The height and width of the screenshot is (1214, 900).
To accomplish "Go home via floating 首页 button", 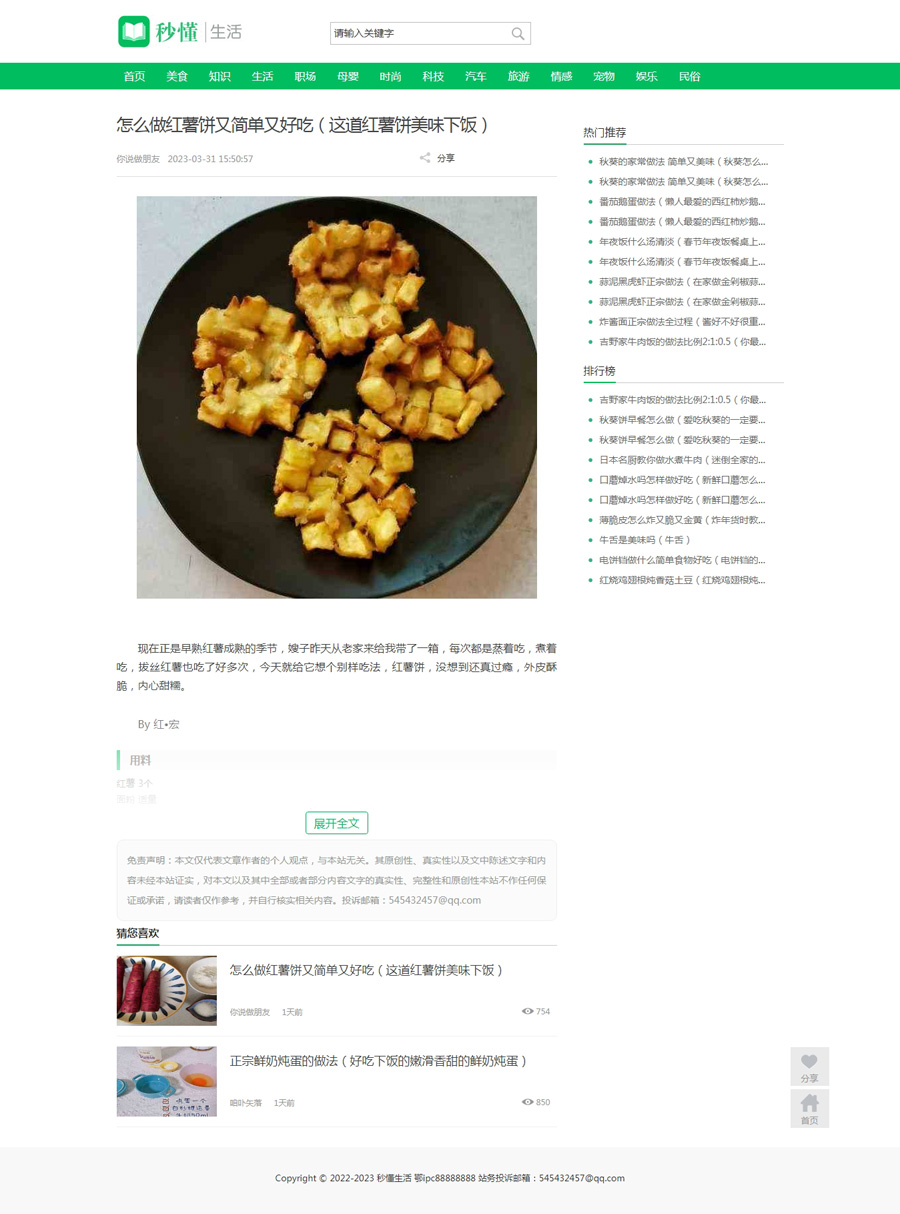I will tap(809, 1108).
